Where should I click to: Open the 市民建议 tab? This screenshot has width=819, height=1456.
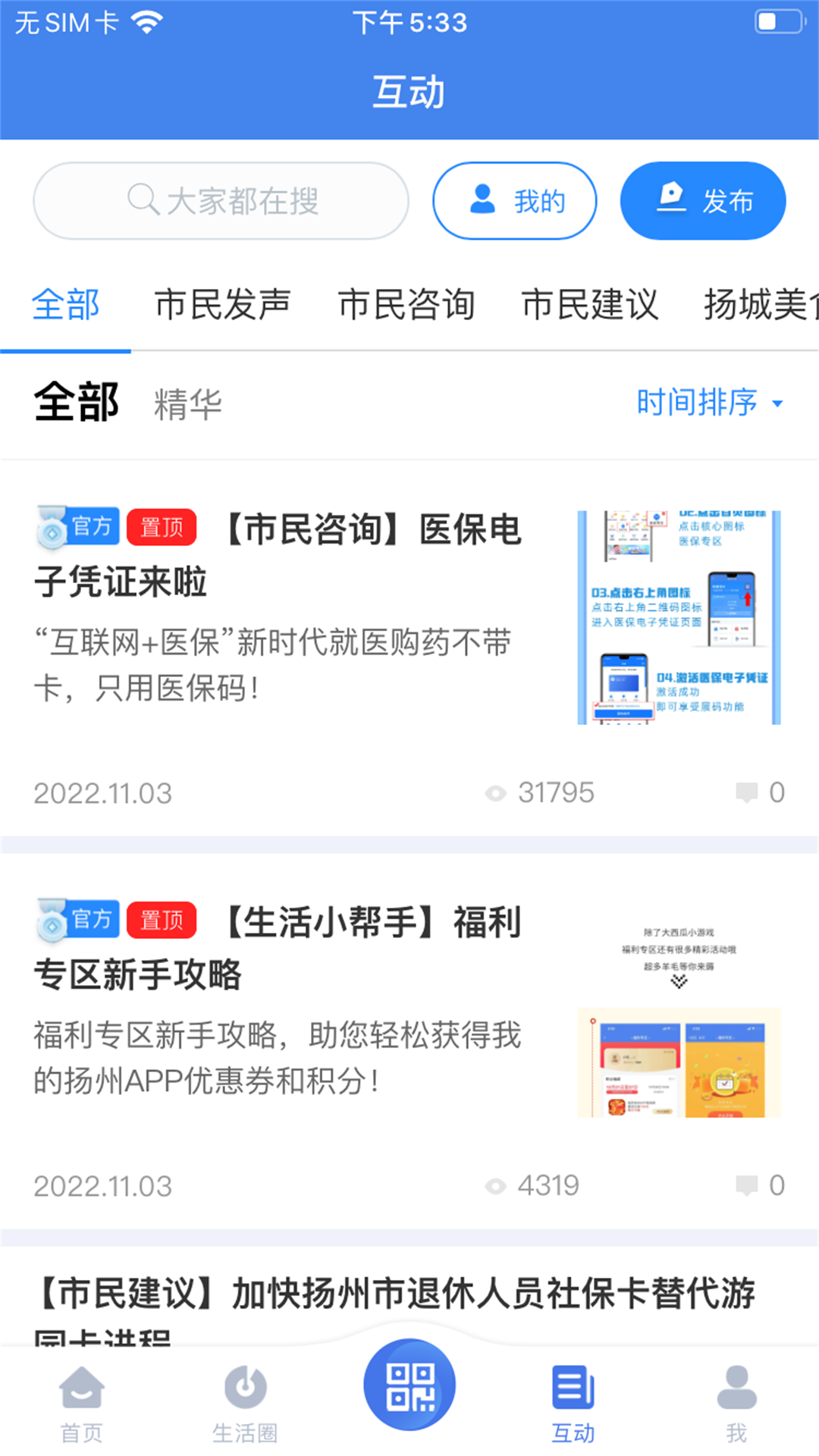click(590, 303)
